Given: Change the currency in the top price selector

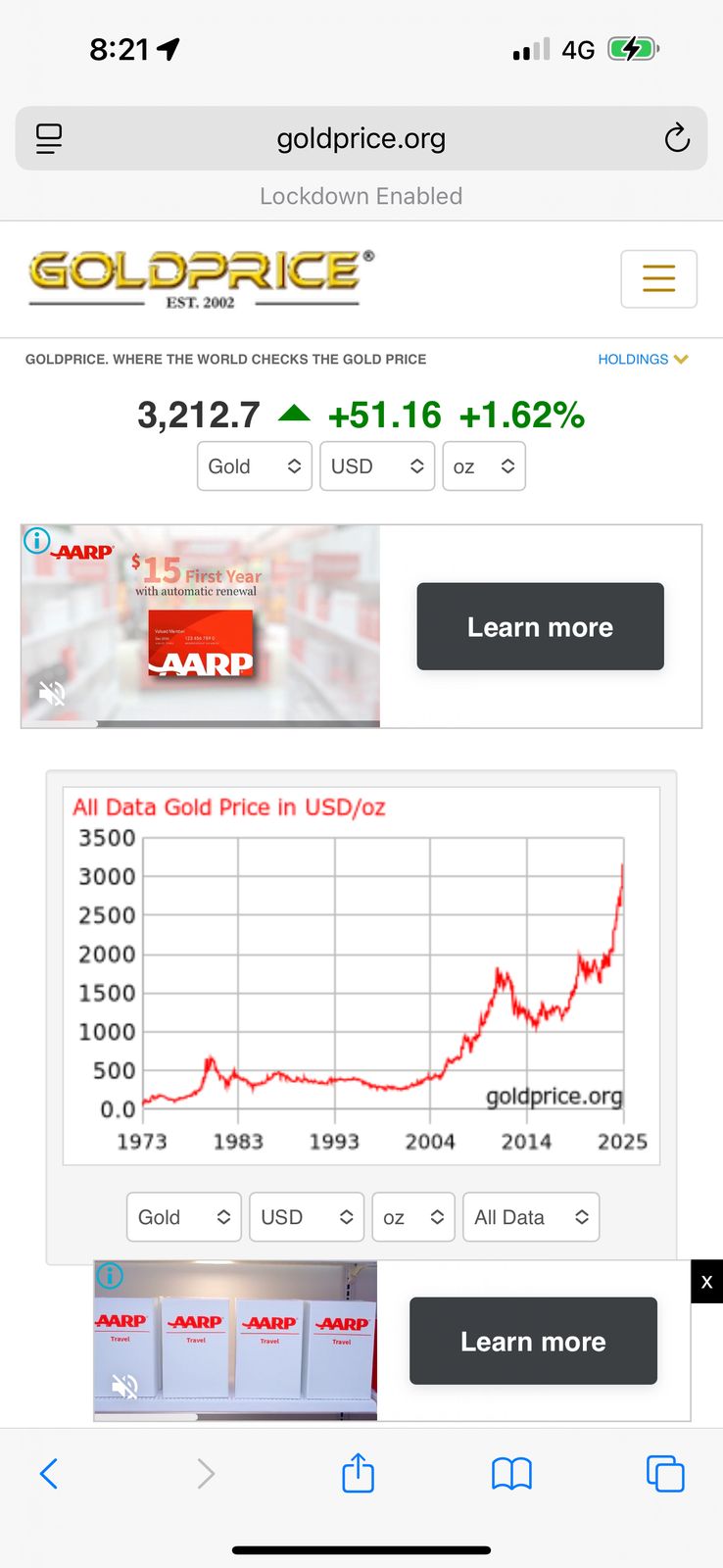Looking at the screenshot, I should [376, 466].
